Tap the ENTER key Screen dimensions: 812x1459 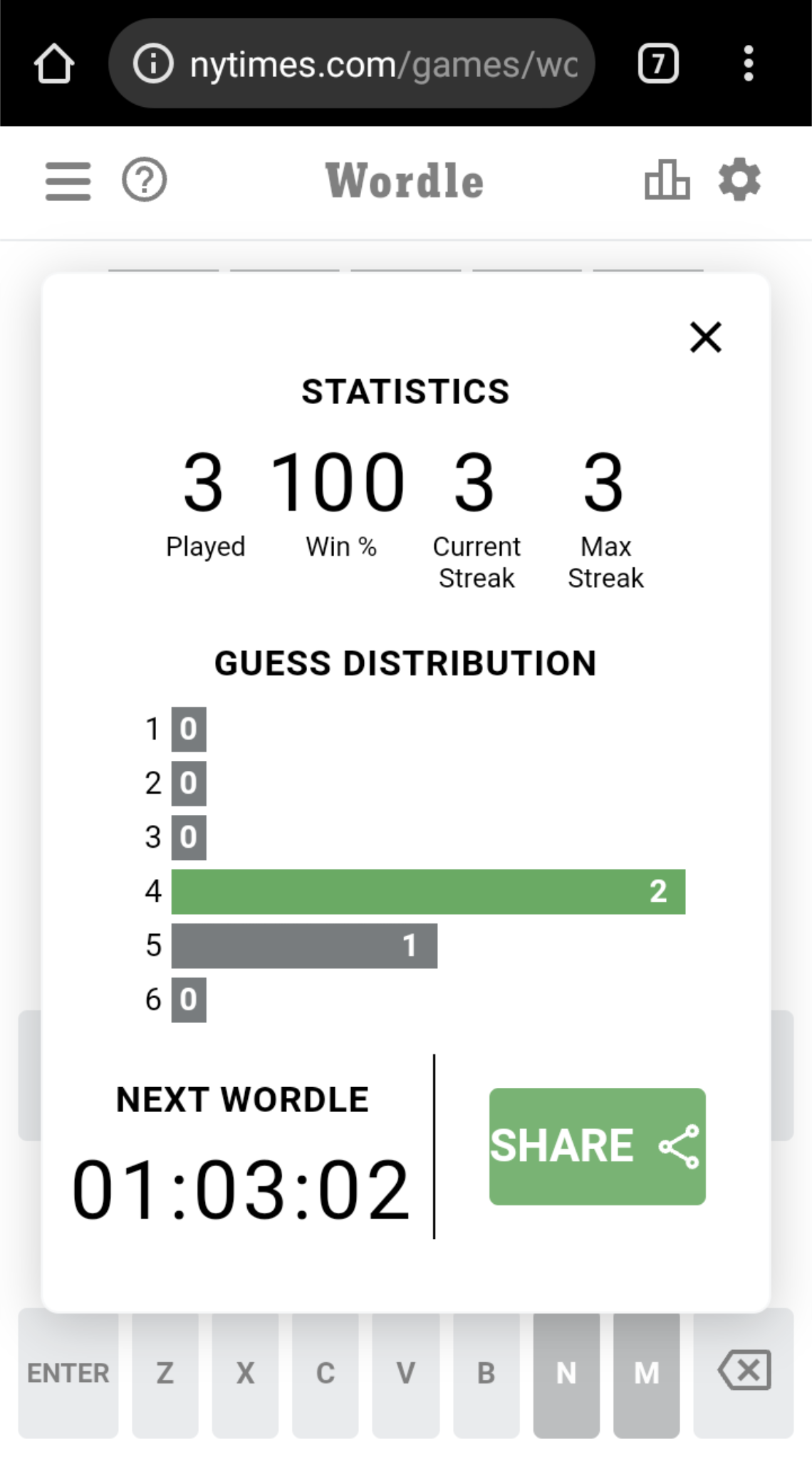(68, 1373)
